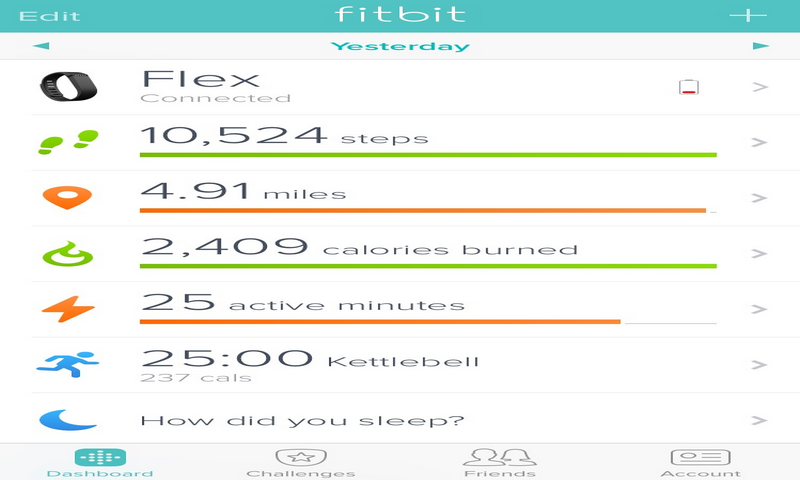Open the Kettlebell exercise entry
Viewport: 800px width, 480px height.
[400, 364]
